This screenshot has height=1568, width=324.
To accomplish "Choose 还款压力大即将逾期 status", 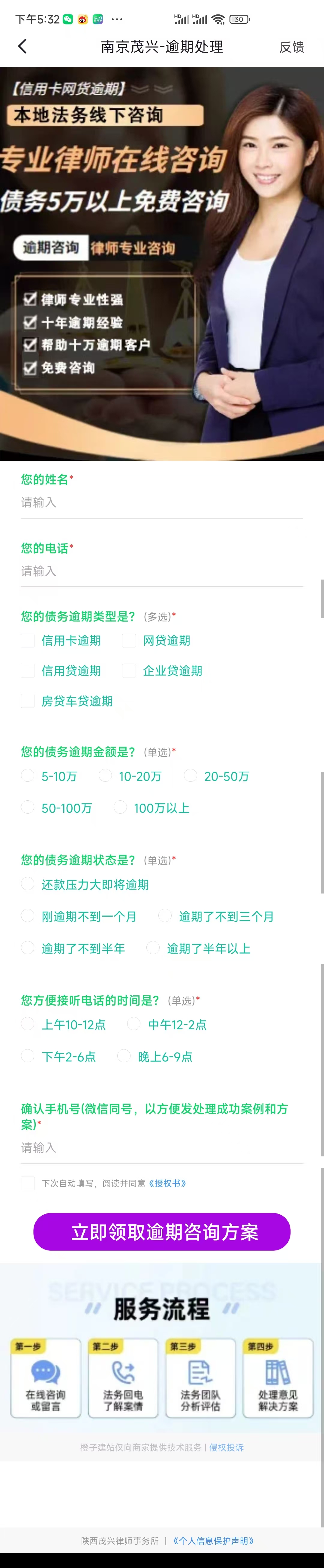I will coord(28,884).
